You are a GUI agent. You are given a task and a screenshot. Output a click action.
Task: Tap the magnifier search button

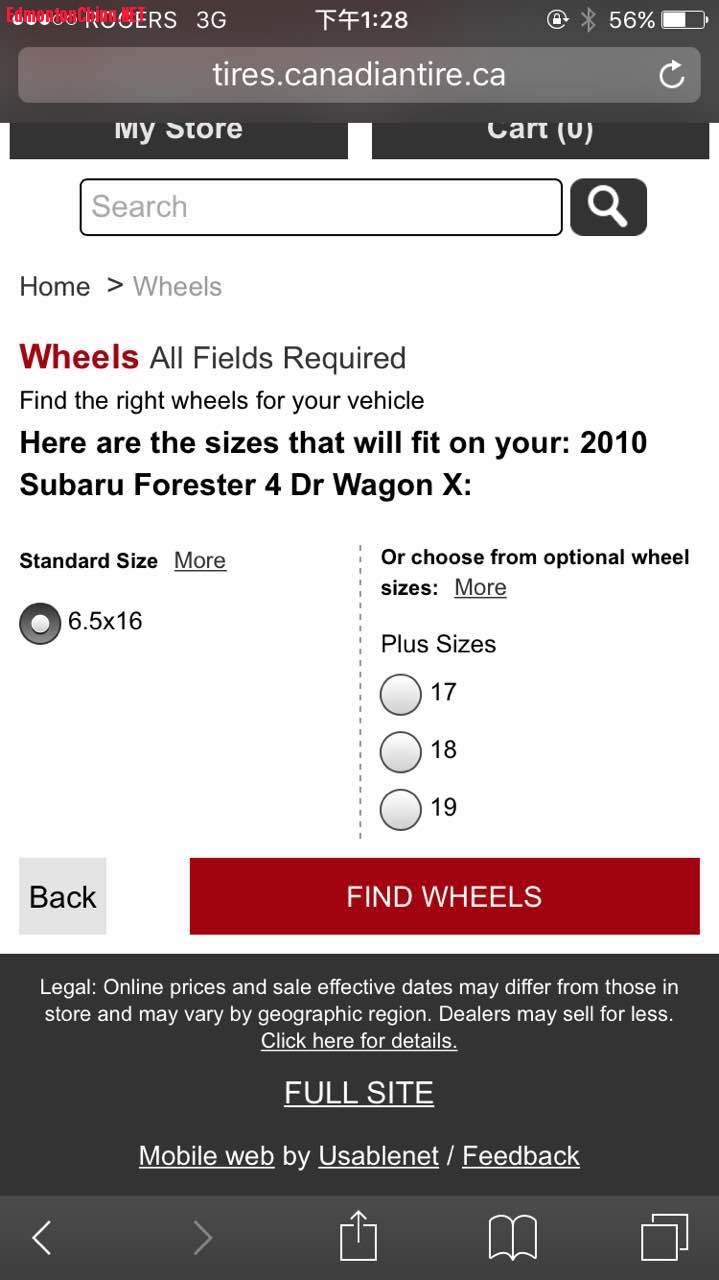click(x=608, y=207)
